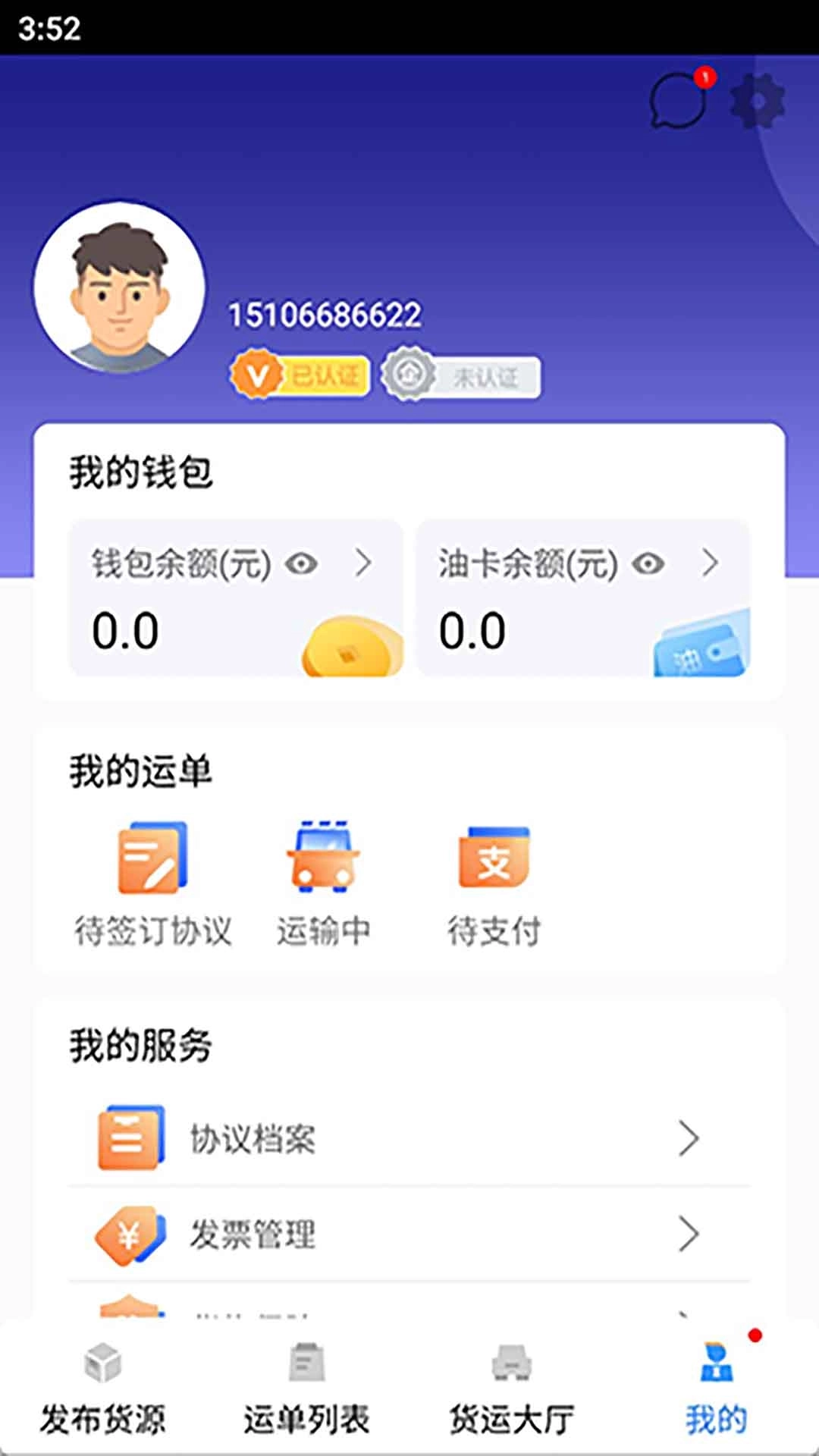Image resolution: width=819 pixels, height=1456 pixels.
Task: Expand 钱包余额 details via its chevron
Action: (x=362, y=563)
